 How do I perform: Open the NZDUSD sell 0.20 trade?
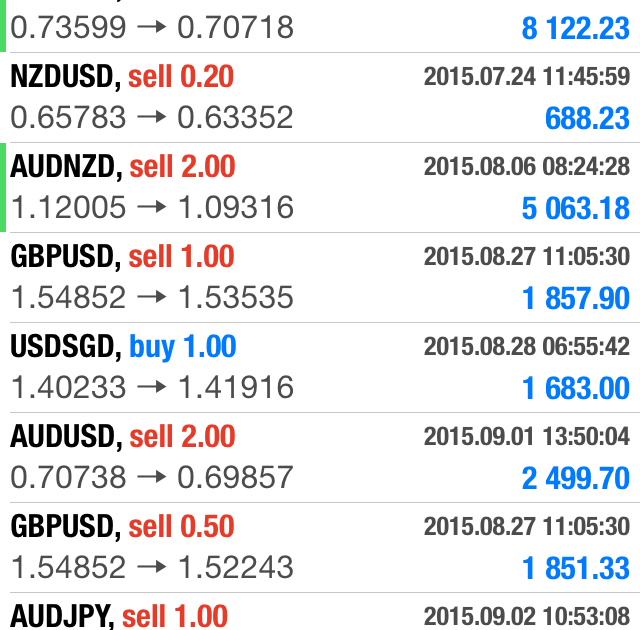click(320, 97)
